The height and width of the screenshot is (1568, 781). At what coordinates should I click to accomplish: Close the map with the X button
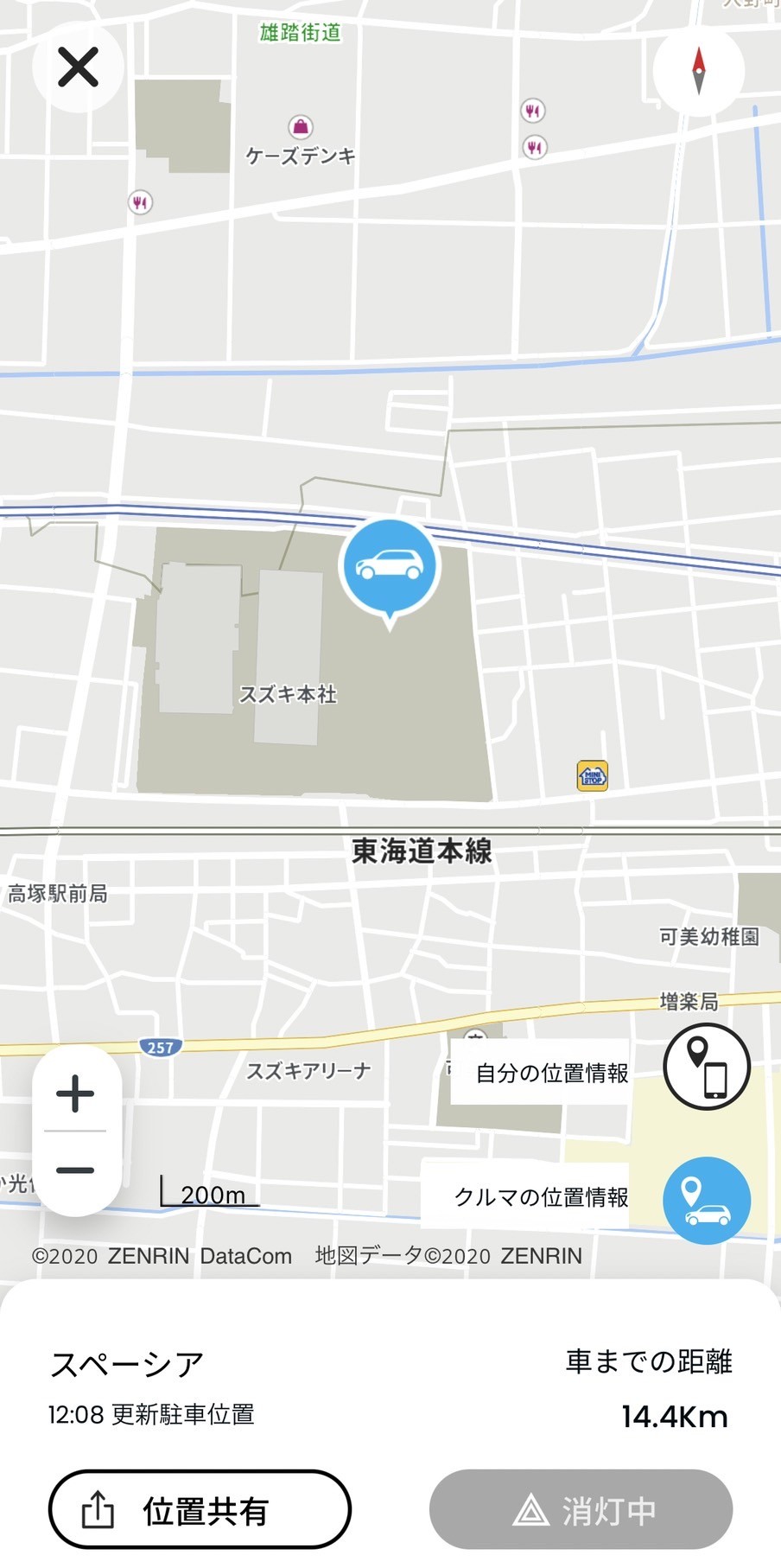coord(78,67)
